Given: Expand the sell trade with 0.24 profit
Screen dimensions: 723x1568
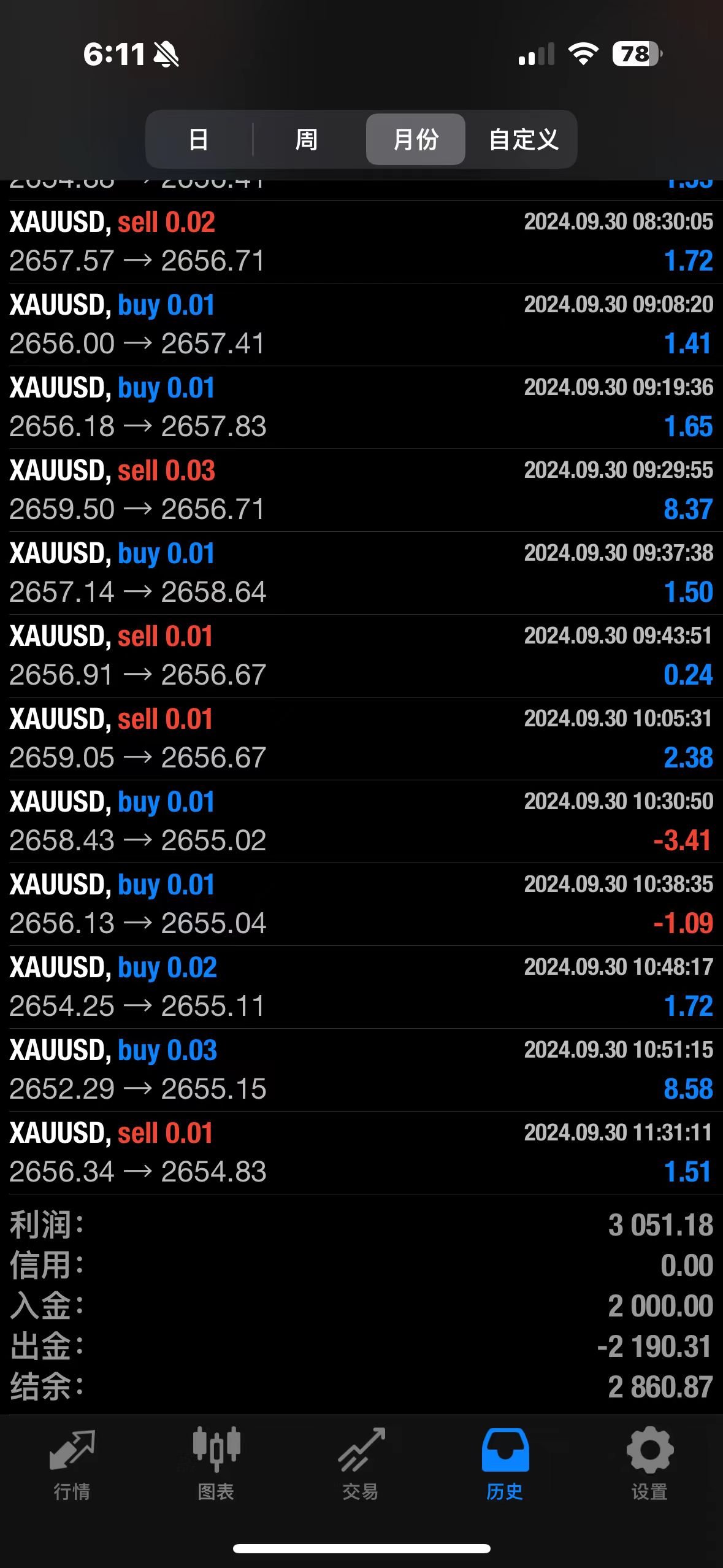Looking at the screenshot, I should pos(361,656).
